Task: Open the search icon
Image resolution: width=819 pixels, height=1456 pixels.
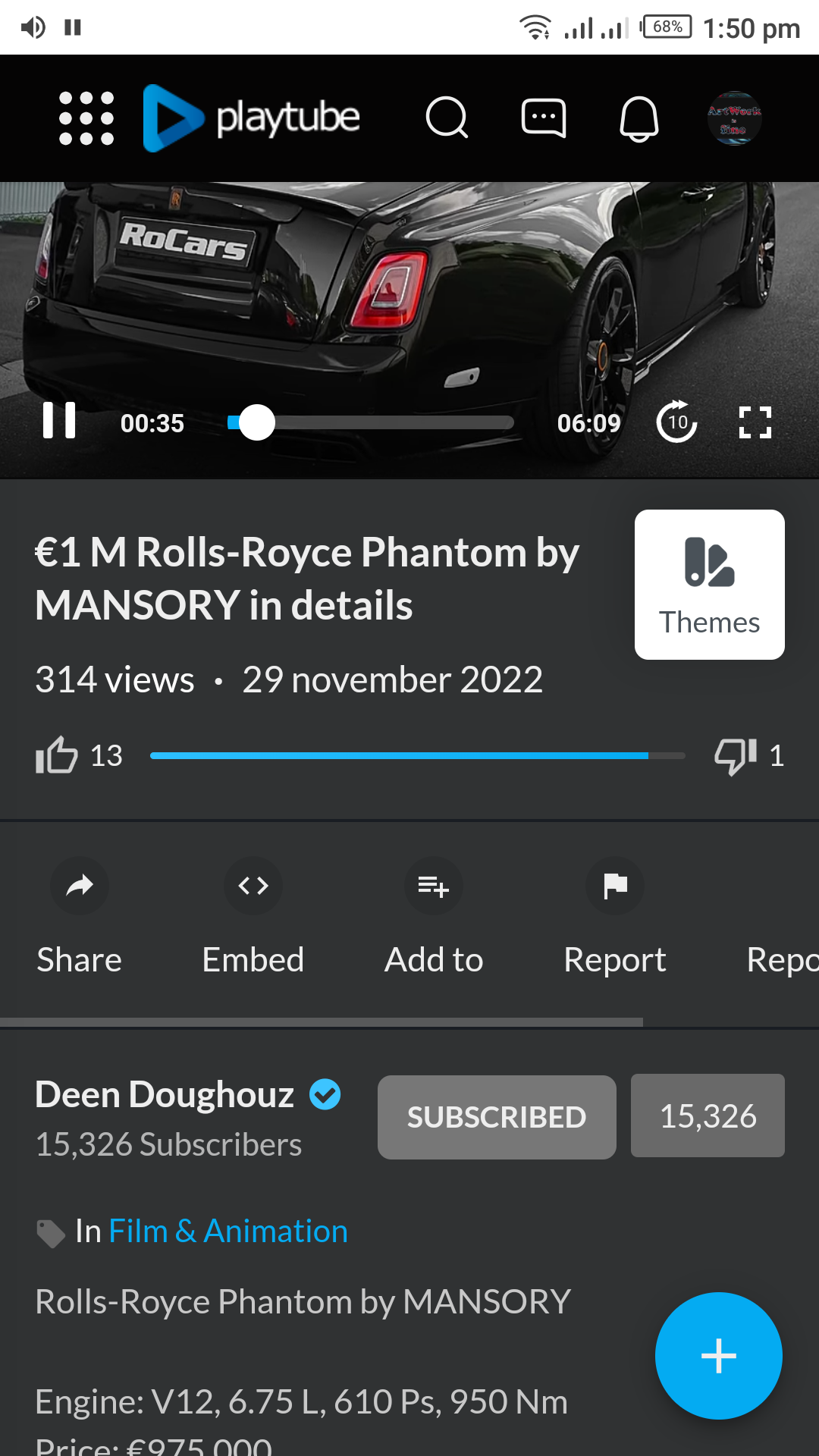Action: (x=447, y=118)
